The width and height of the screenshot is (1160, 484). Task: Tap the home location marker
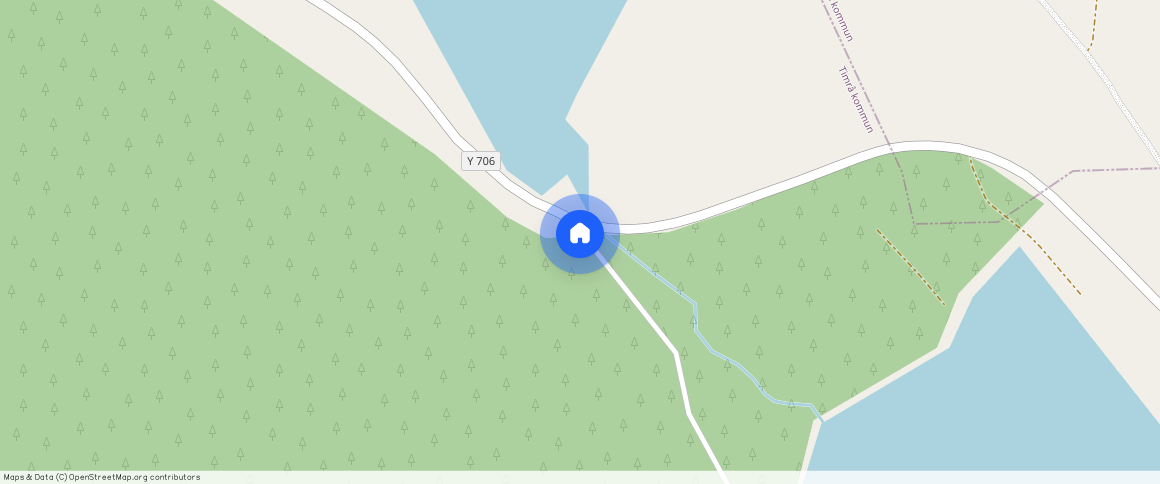pyautogui.click(x=580, y=234)
